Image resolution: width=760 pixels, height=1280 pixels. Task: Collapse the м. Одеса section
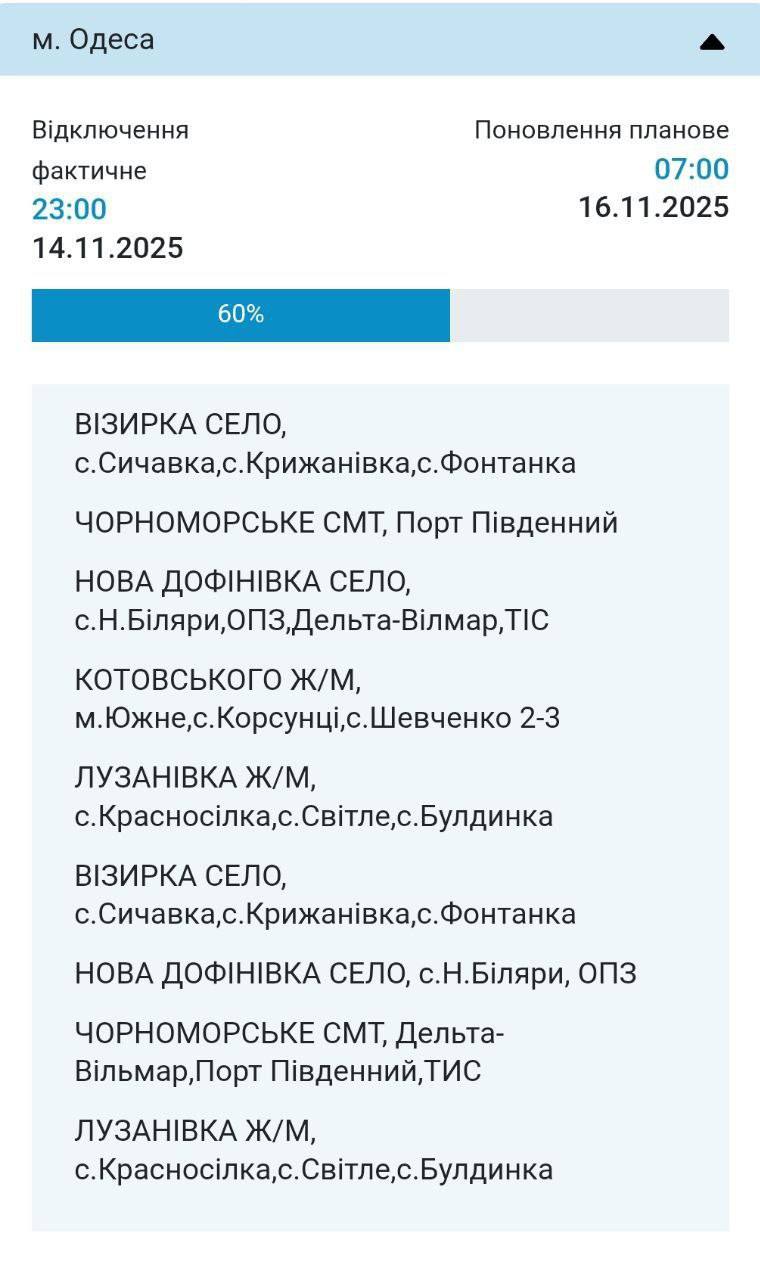click(x=711, y=41)
